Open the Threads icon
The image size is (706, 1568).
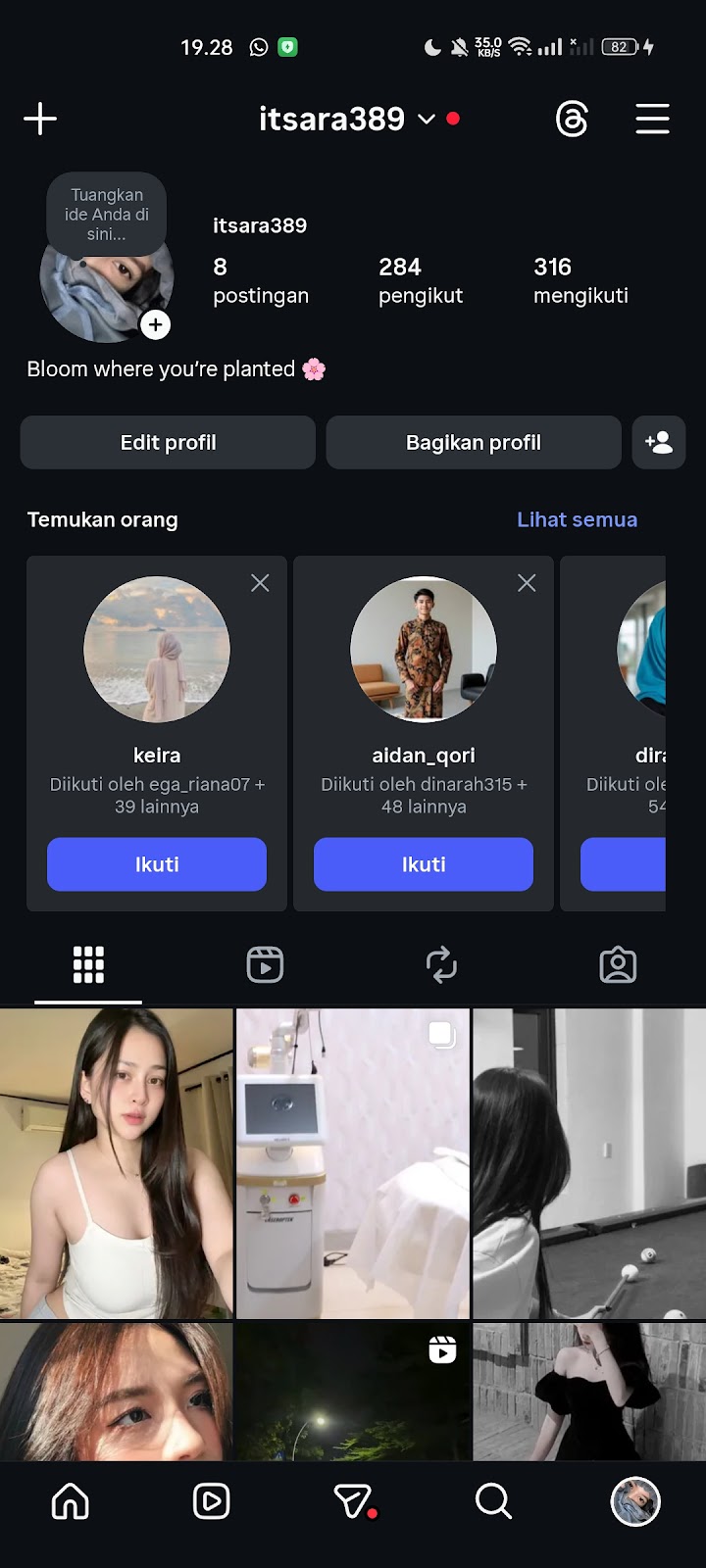572,120
